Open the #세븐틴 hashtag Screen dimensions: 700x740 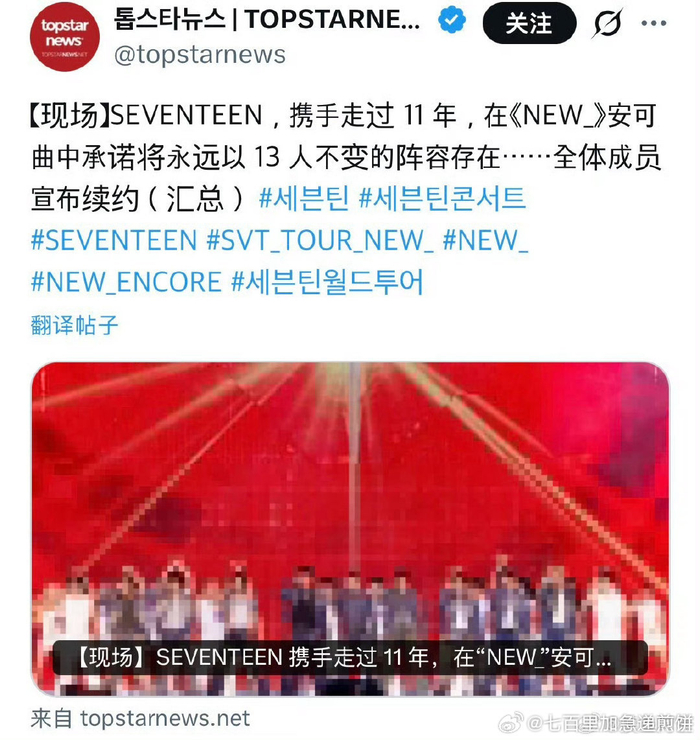(303, 198)
